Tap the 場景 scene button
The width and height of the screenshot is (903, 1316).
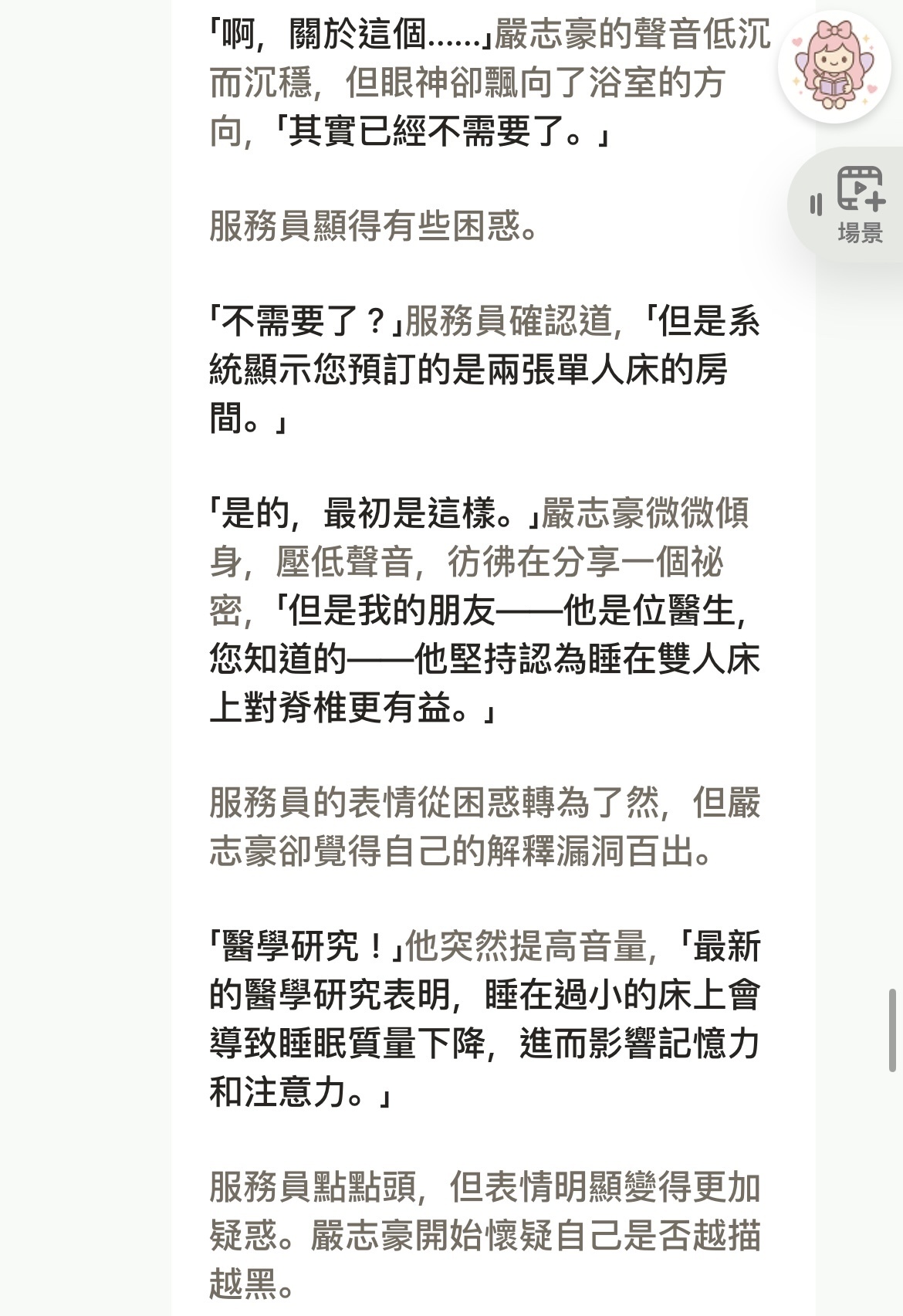tap(859, 205)
